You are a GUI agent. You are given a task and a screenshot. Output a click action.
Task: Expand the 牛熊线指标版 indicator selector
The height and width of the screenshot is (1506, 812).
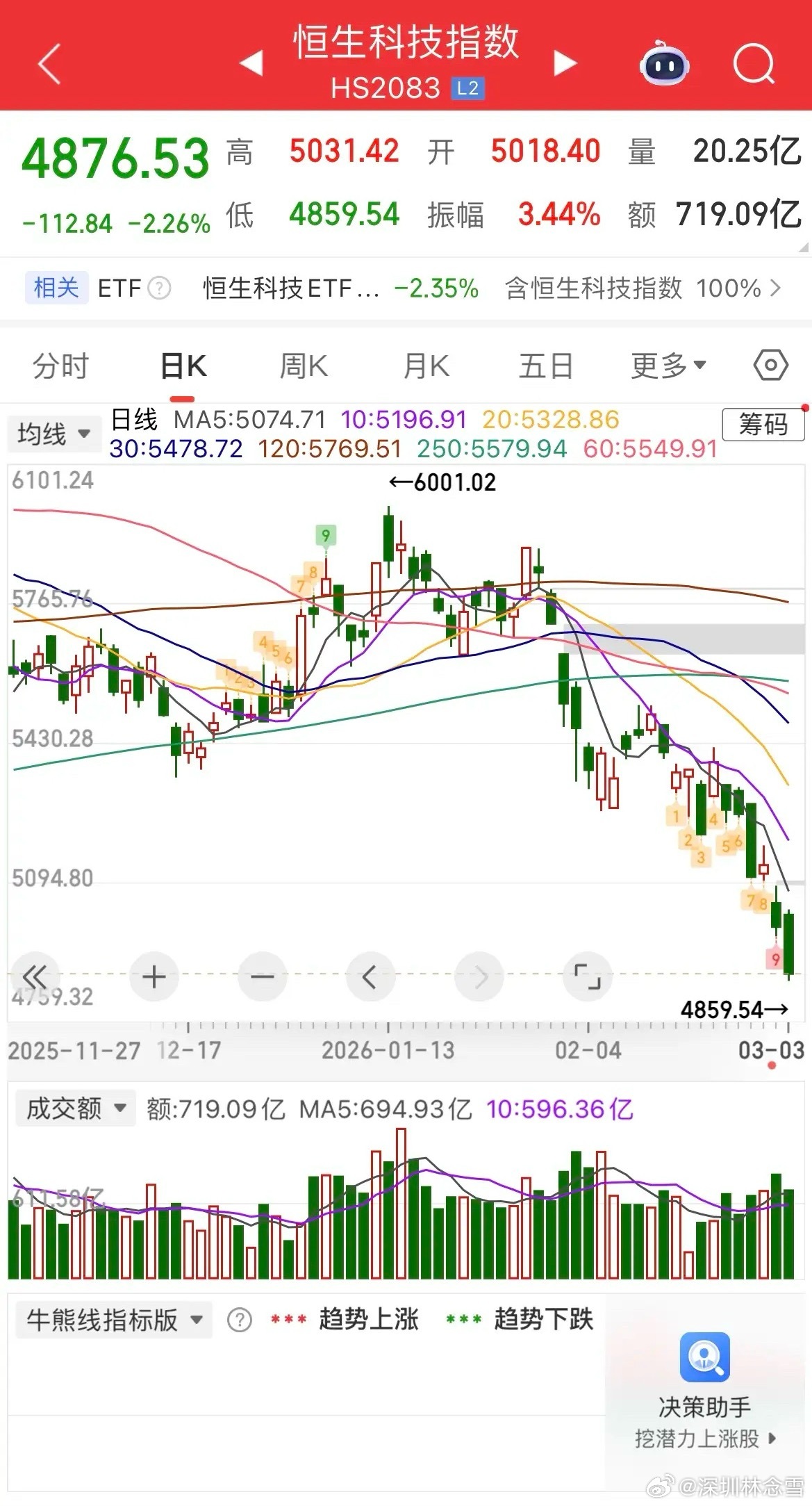point(113,1318)
